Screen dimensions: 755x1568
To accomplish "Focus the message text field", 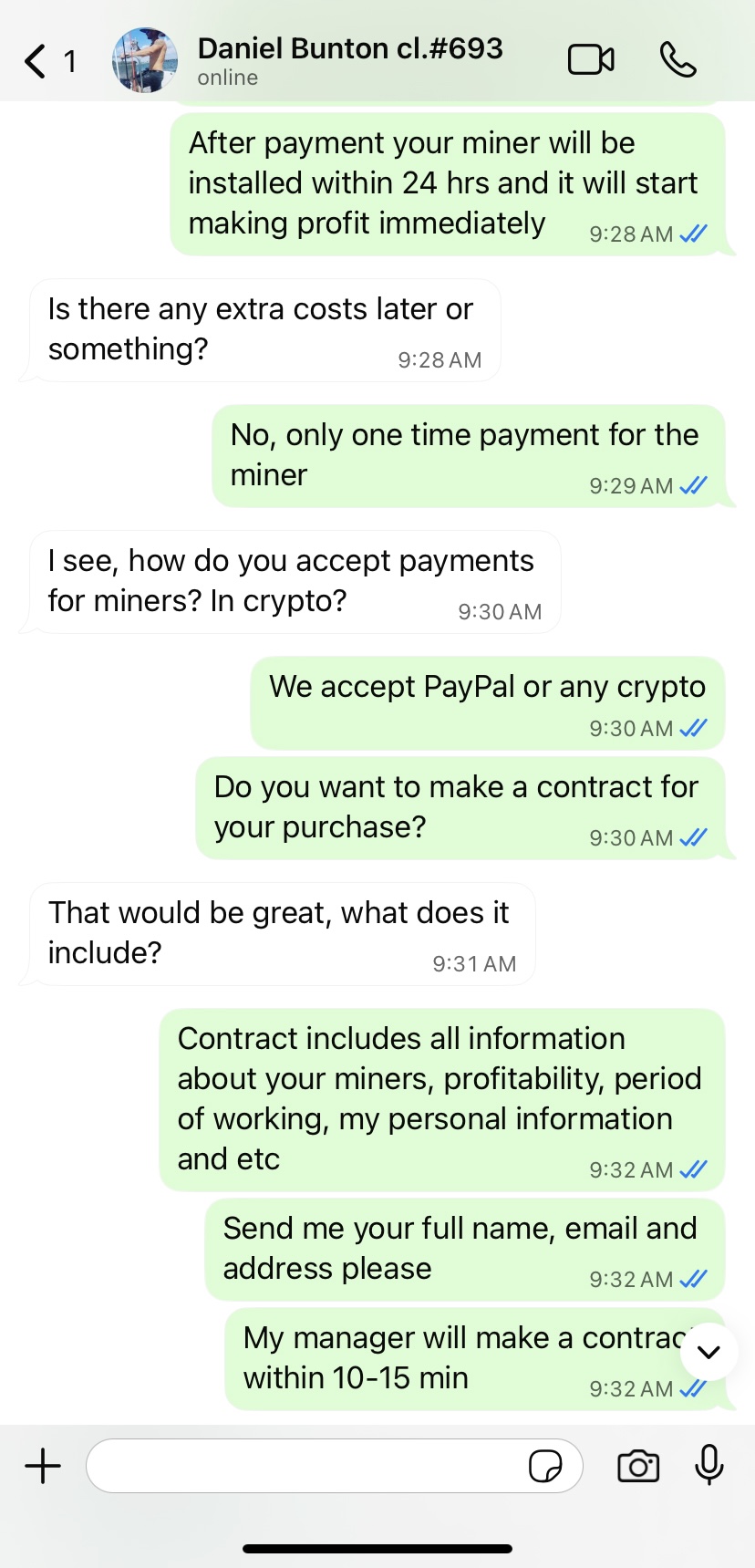I will (x=301, y=1466).
